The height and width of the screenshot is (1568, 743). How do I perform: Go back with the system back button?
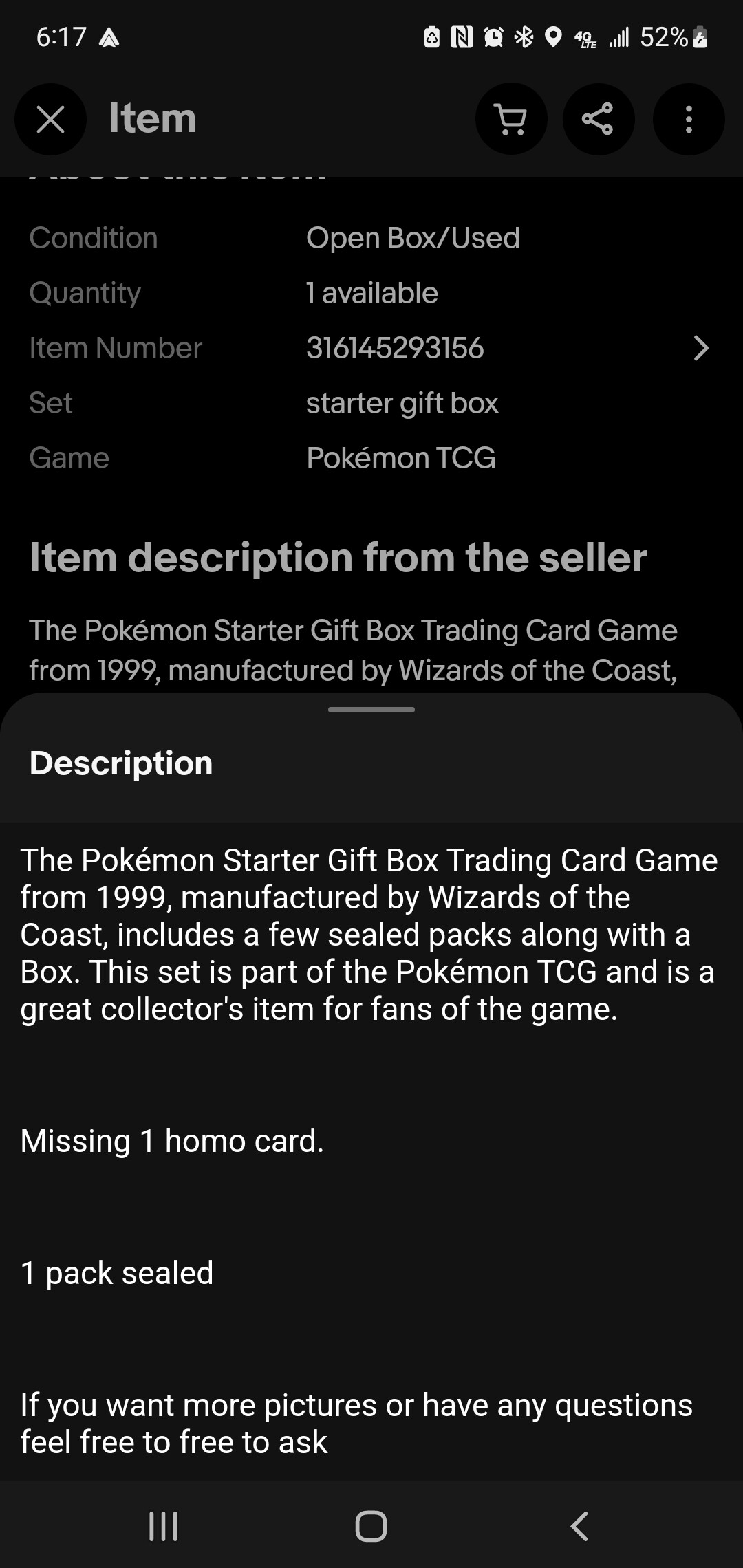579,1526
